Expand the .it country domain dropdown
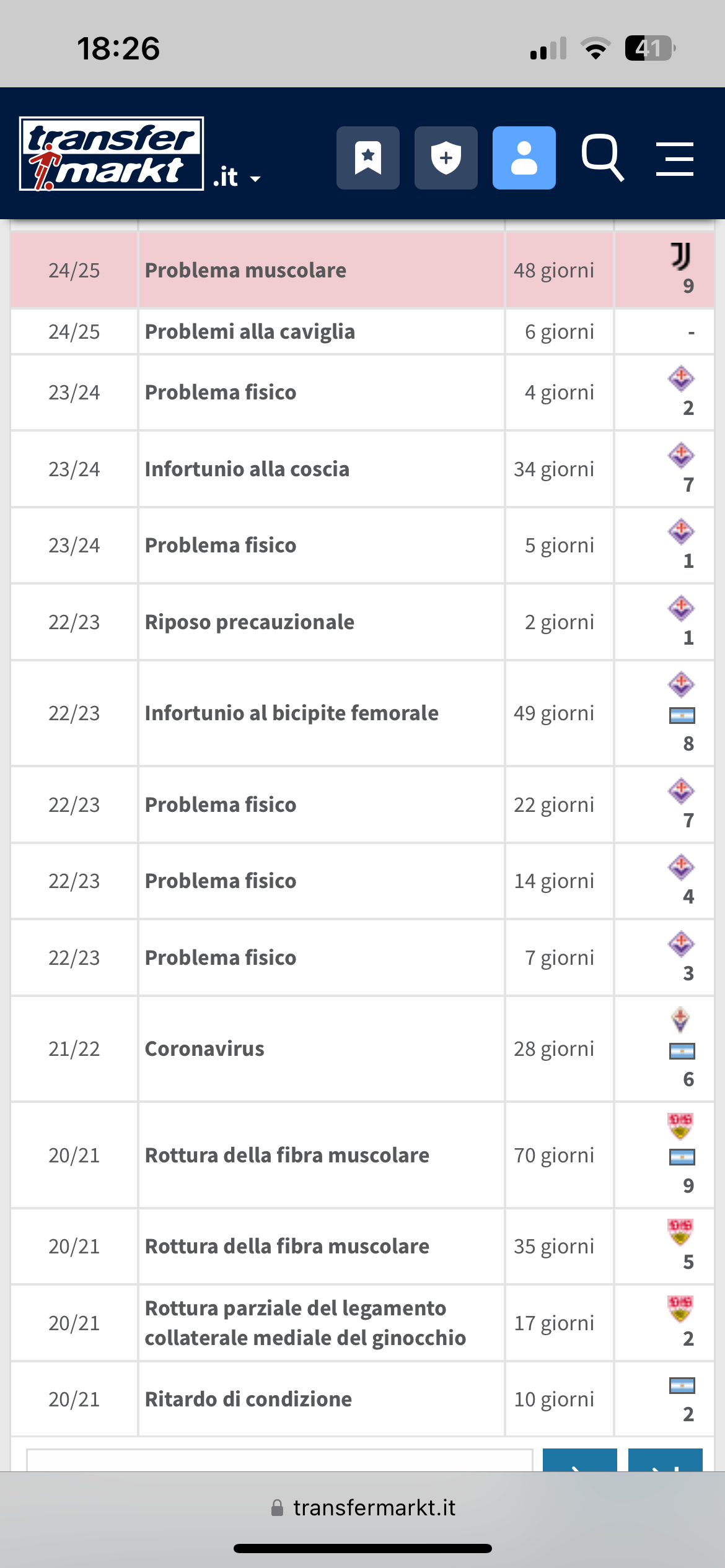This screenshot has width=725, height=1568. tap(236, 178)
